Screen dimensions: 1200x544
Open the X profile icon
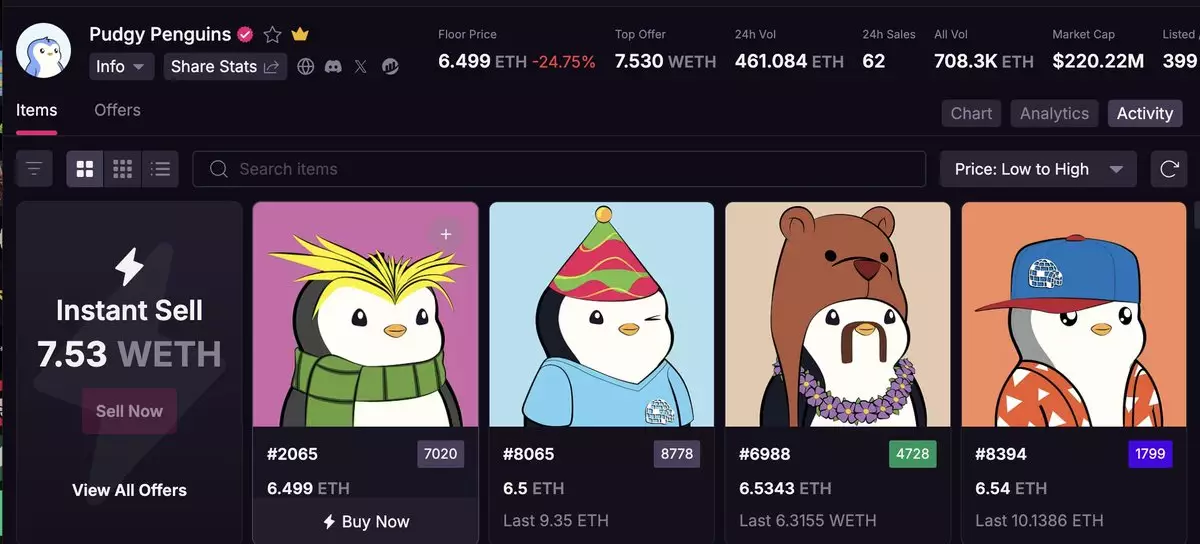point(361,67)
